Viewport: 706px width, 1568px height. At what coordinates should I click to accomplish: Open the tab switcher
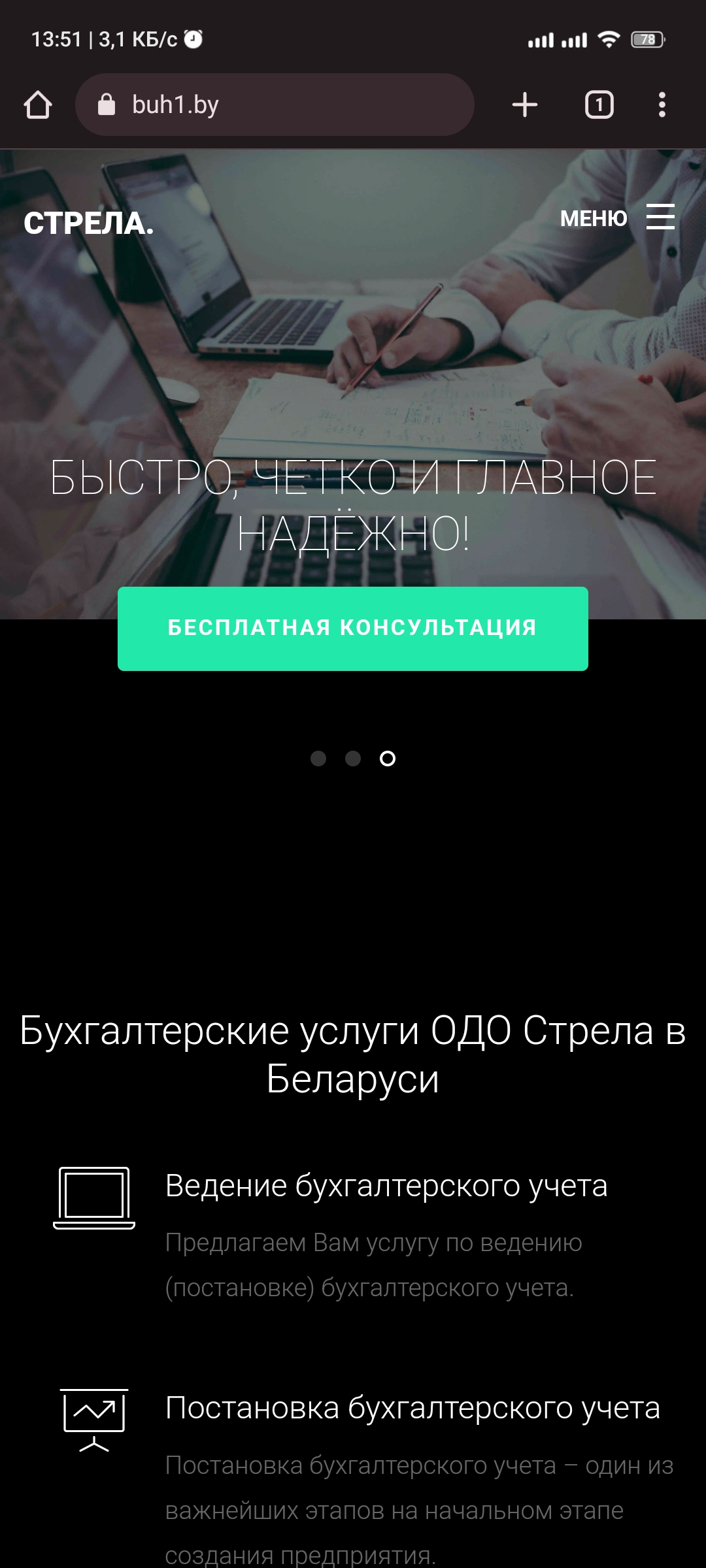[x=599, y=105]
